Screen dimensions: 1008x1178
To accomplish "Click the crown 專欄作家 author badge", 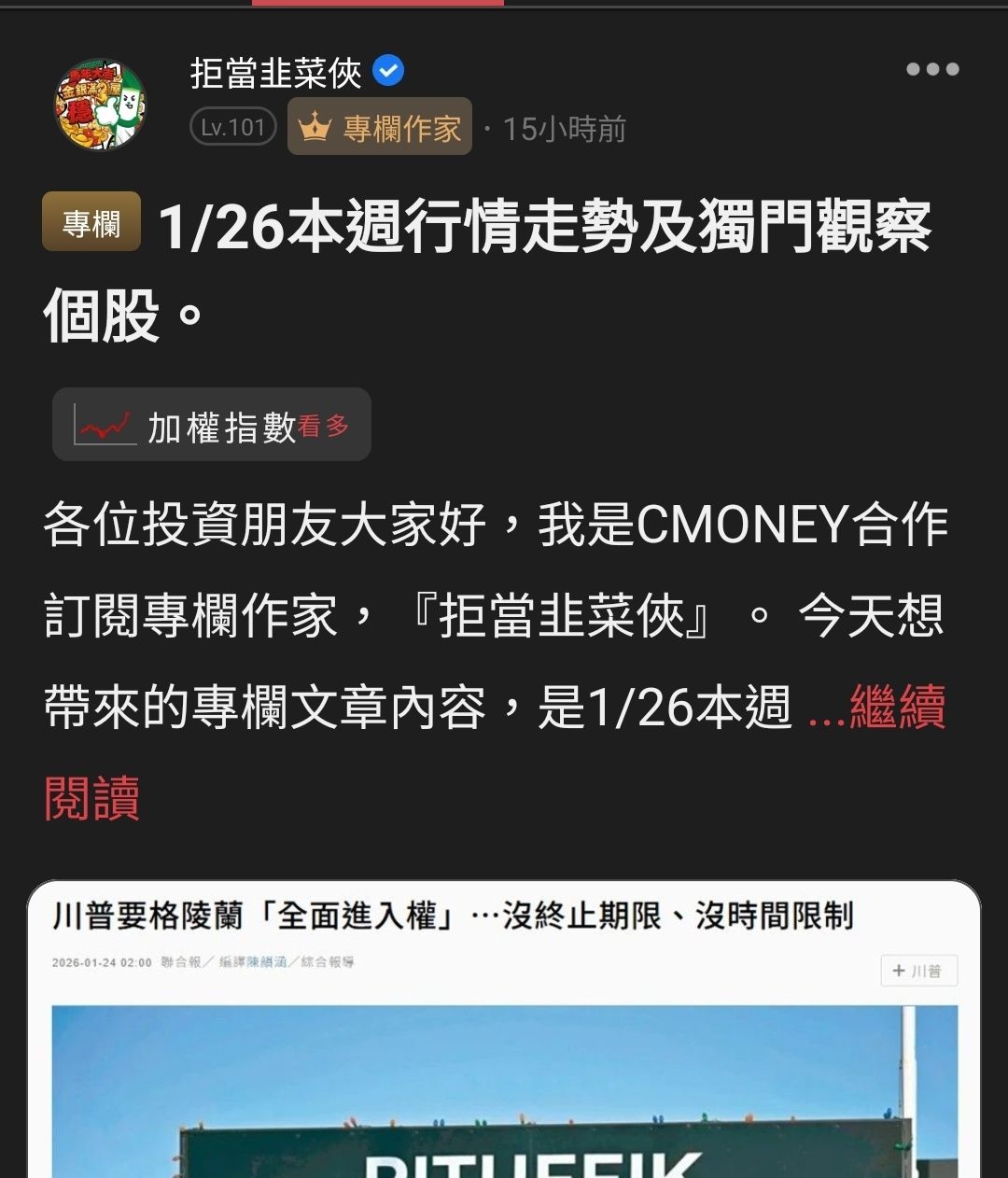I will pos(379,128).
